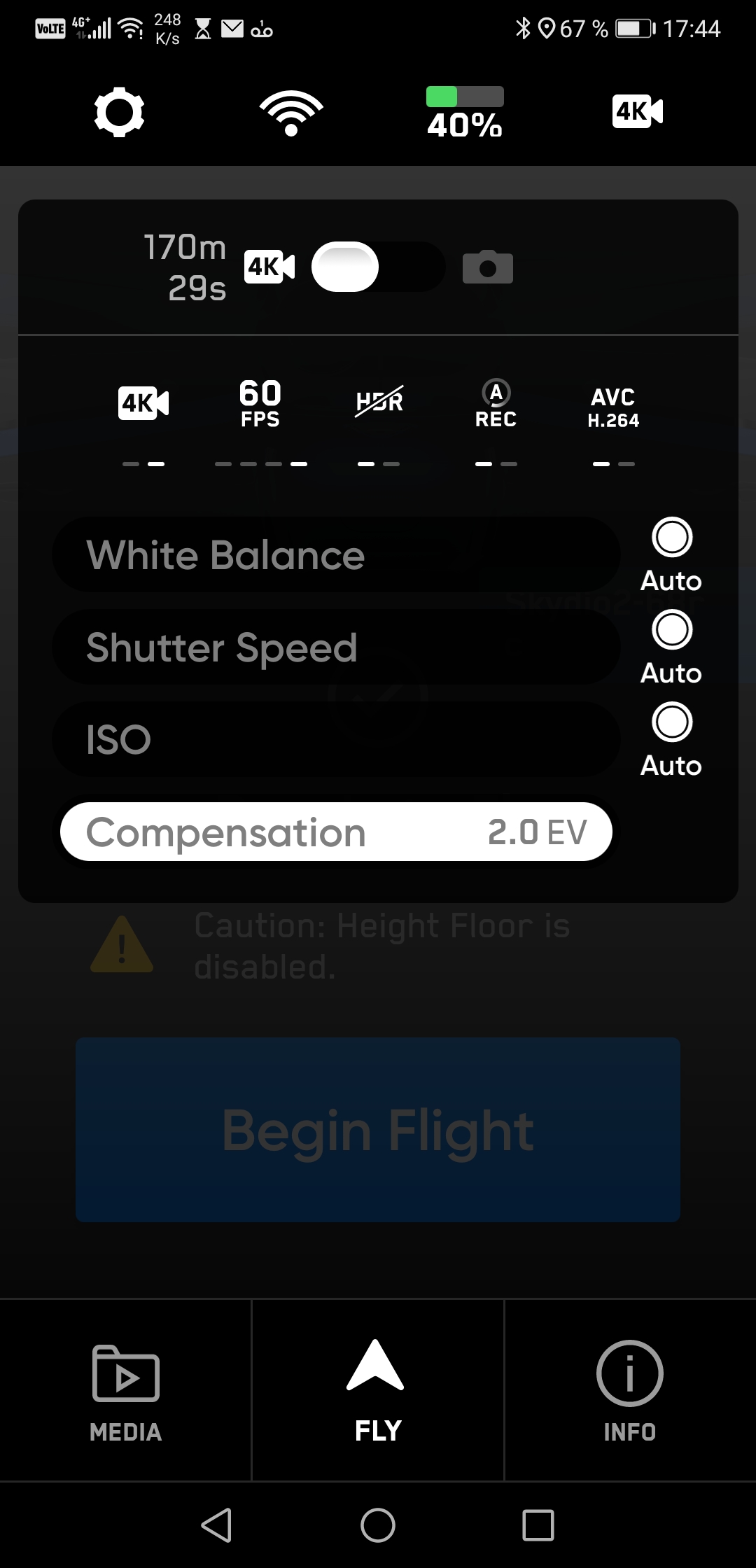
Task: Open the Wi-Fi connection icon
Action: pyautogui.click(x=291, y=113)
